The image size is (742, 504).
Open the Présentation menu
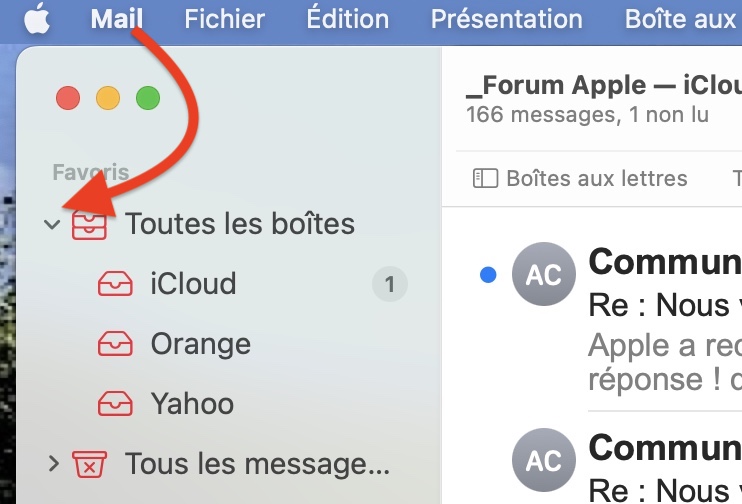pyautogui.click(x=506, y=19)
